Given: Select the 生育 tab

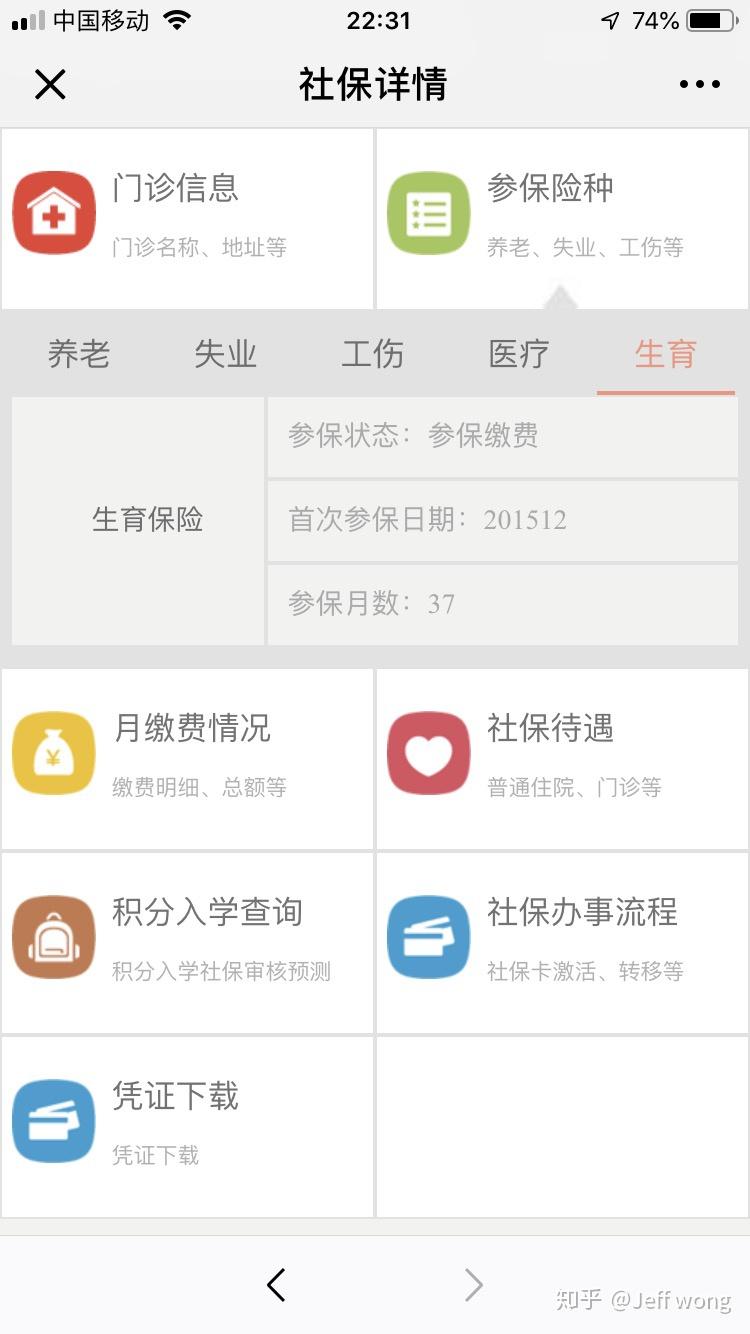Looking at the screenshot, I should [665, 354].
